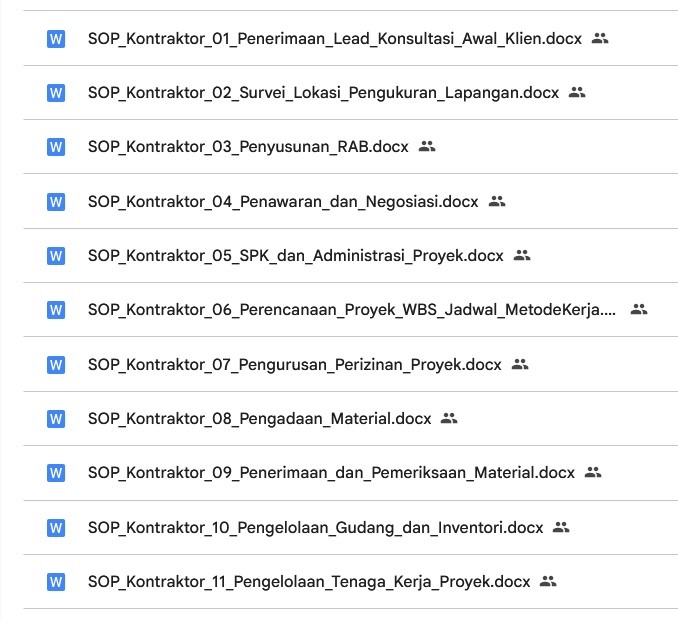This screenshot has height=621, width=678.
Task: View SOP_Kontraktor_07 Pengurusan Perizinan Proyek file
Action: click(294, 364)
